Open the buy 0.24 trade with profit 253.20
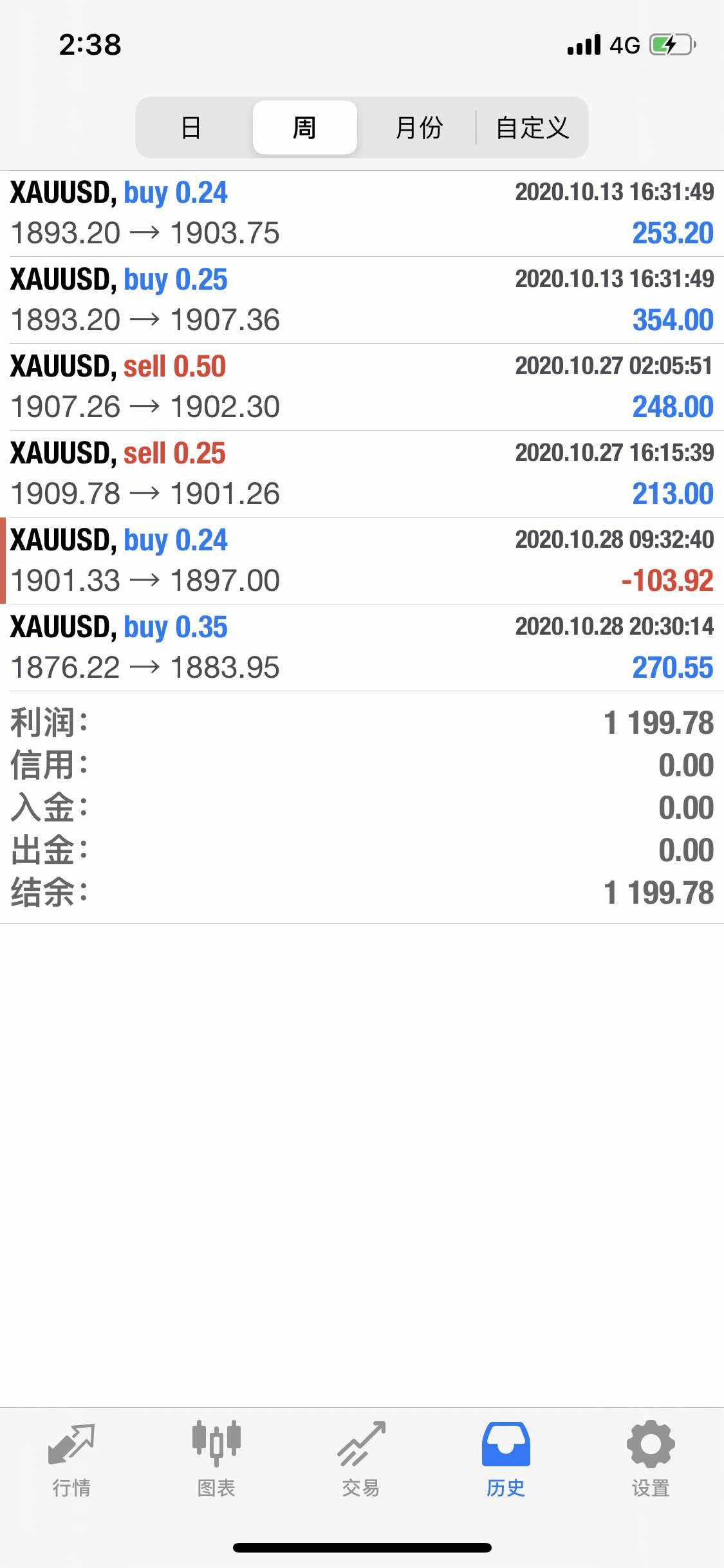Screen dimensions: 724x1568 tap(362, 213)
